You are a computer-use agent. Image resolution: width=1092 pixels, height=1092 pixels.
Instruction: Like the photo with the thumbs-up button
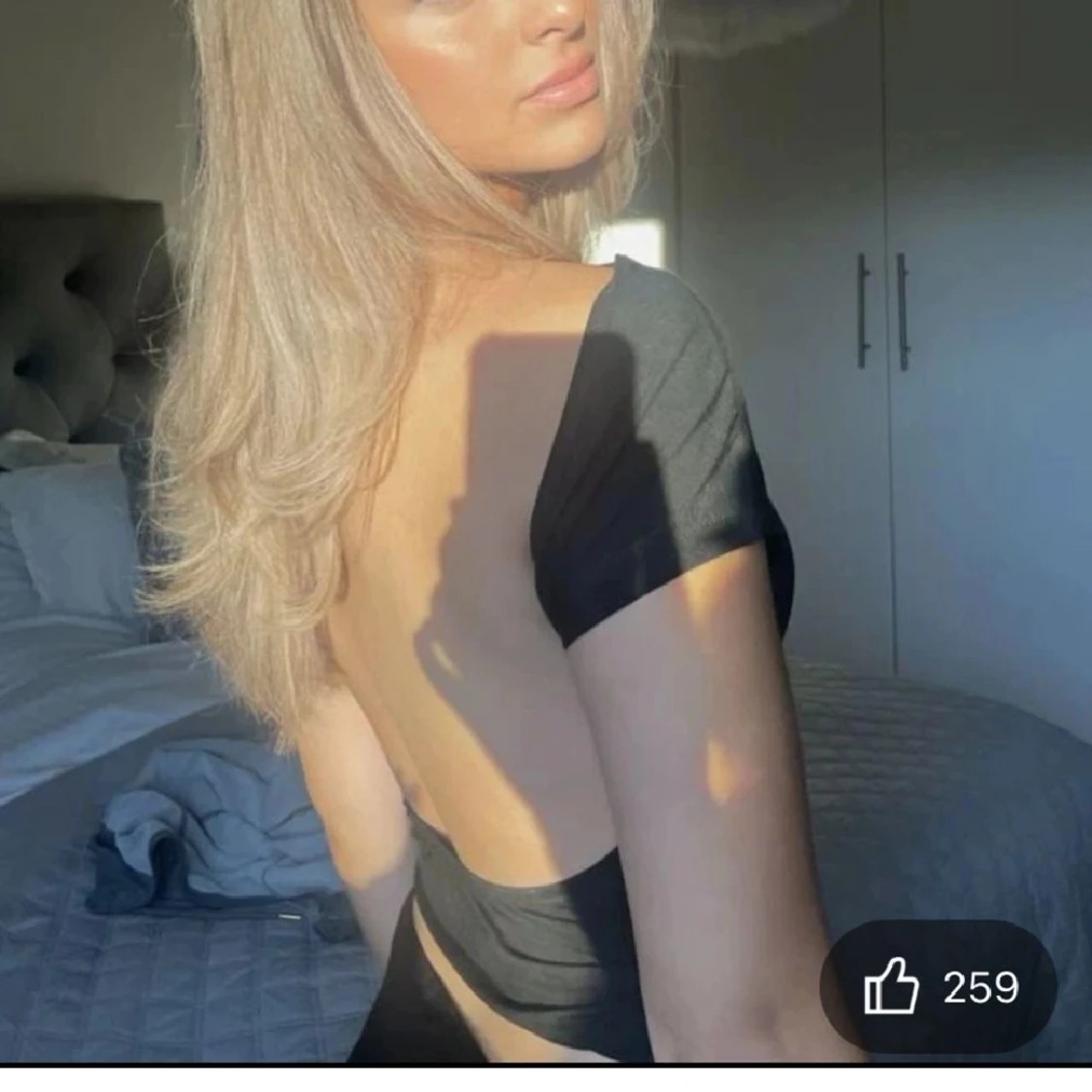coord(891,986)
